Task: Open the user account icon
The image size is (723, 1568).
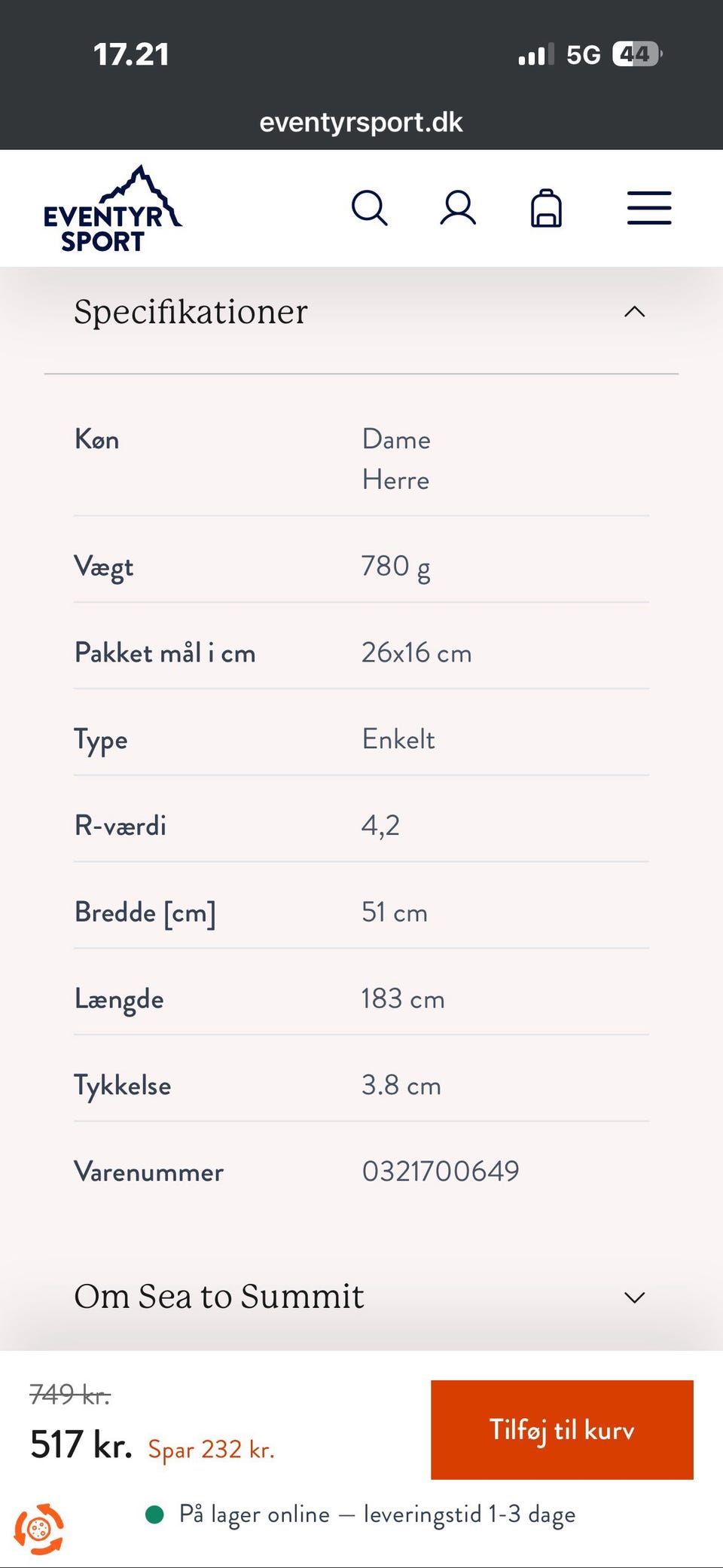Action: 458,208
